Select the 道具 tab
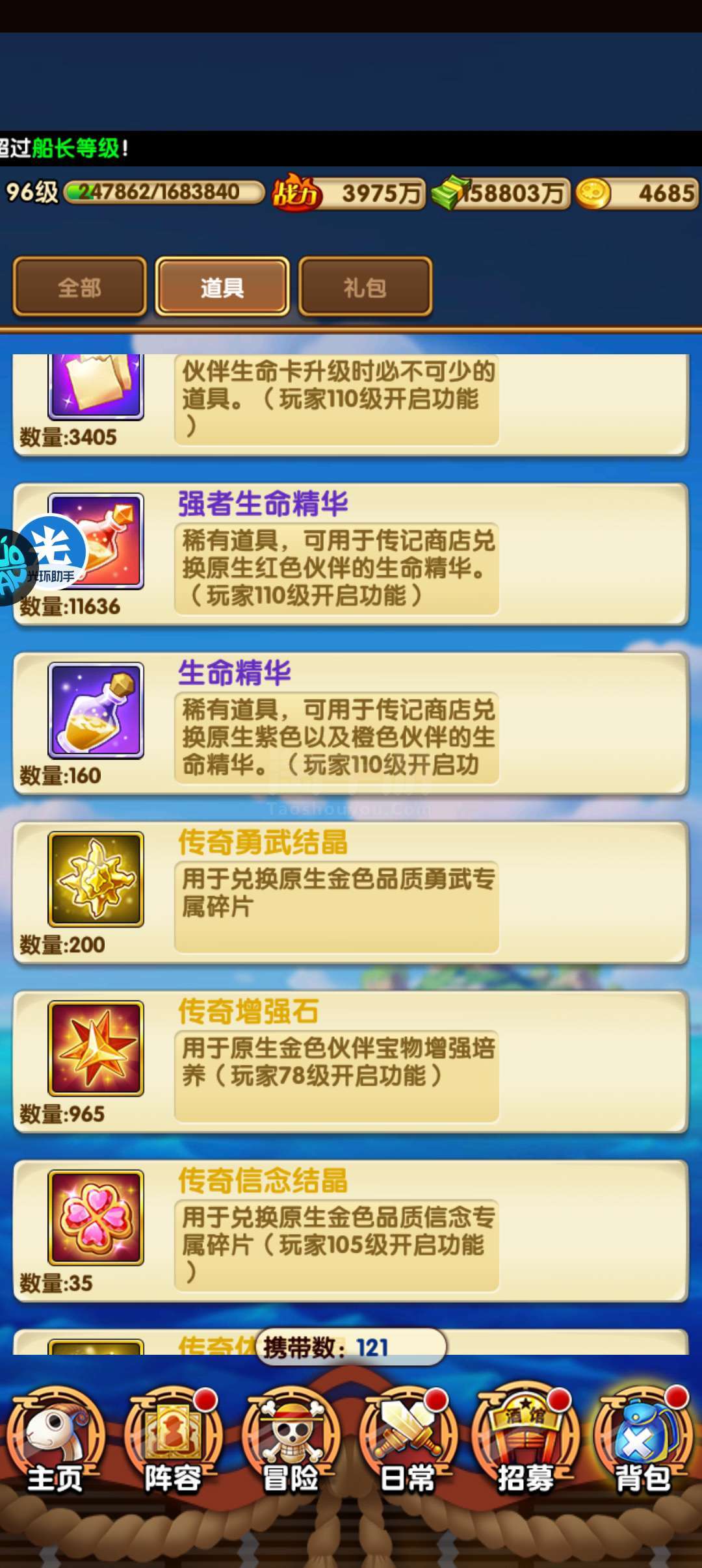The width and height of the screenshot is (702, 1568). tap(222, 287)
